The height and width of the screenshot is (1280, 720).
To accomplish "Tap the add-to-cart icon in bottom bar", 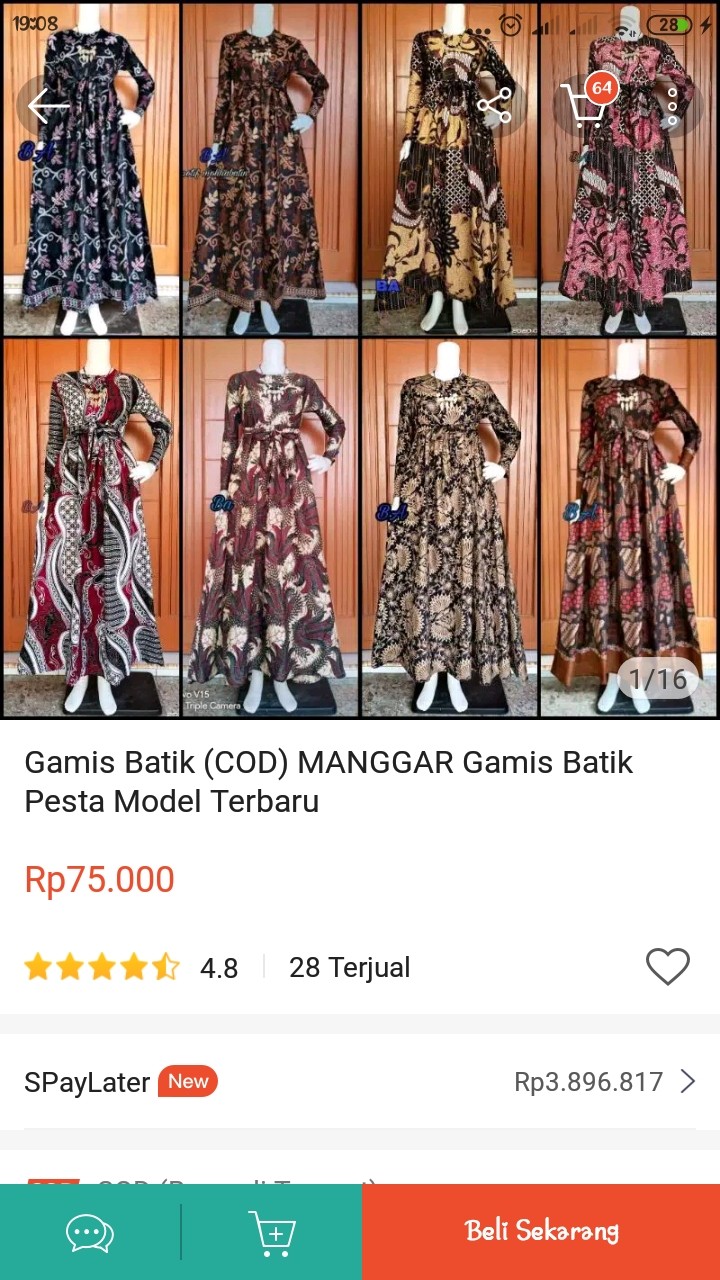I will pyautogui.click(x=270, y=1232).
